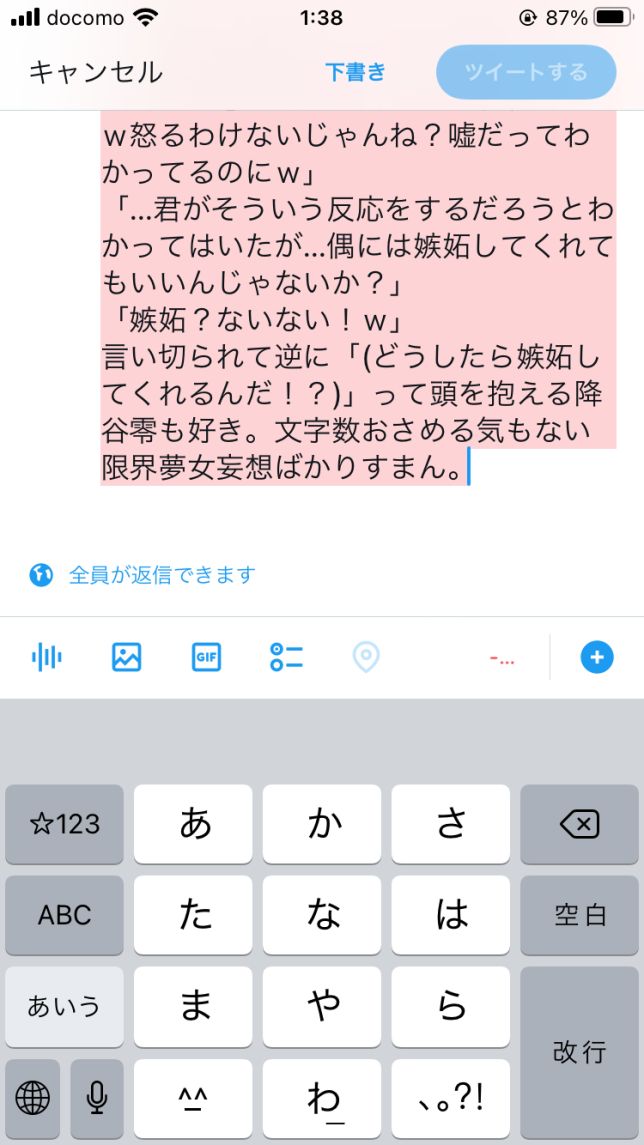Record a voice tweet

pos(47,657)
